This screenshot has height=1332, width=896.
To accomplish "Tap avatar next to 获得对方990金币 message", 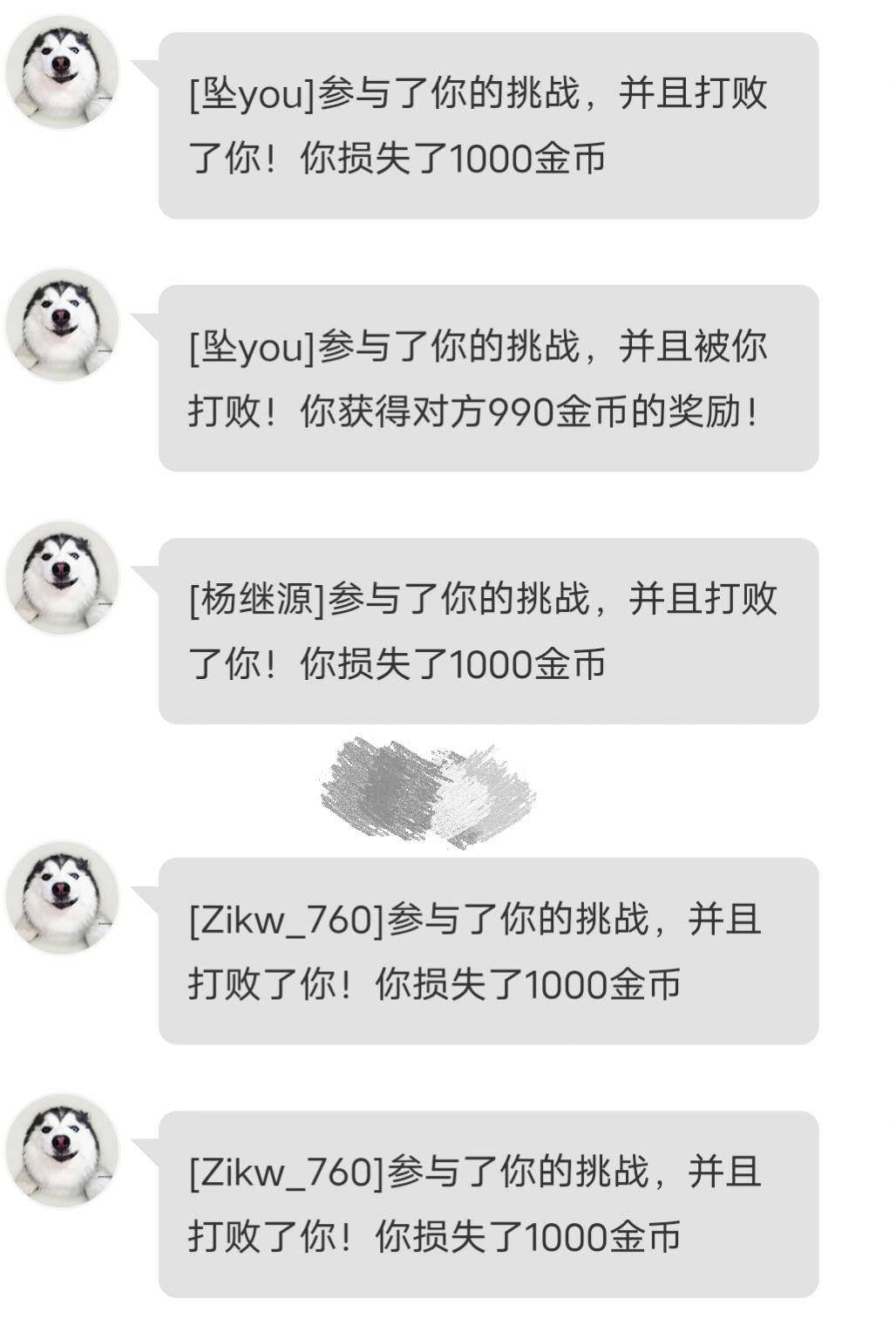I will (x=62, y=324).
